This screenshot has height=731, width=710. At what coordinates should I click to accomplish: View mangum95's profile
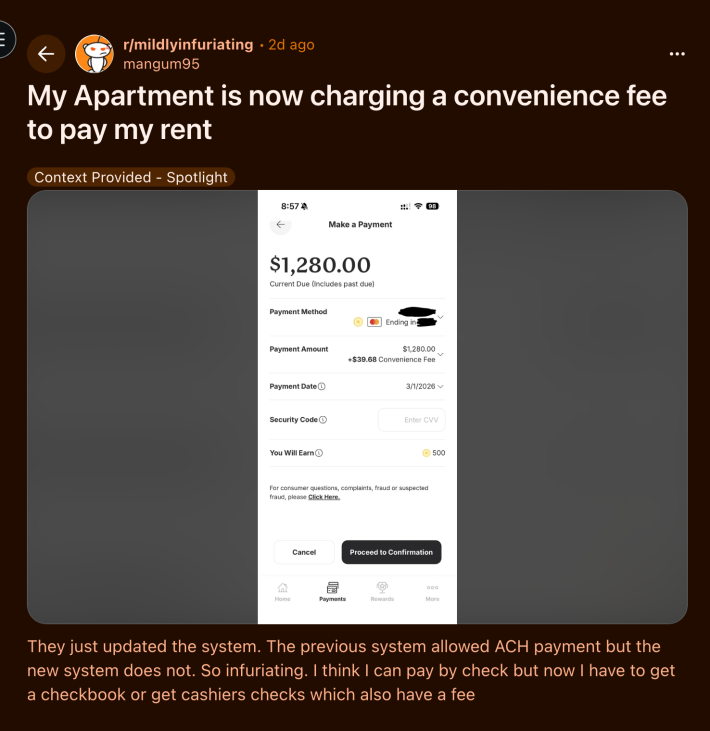(x=161, y=64)
